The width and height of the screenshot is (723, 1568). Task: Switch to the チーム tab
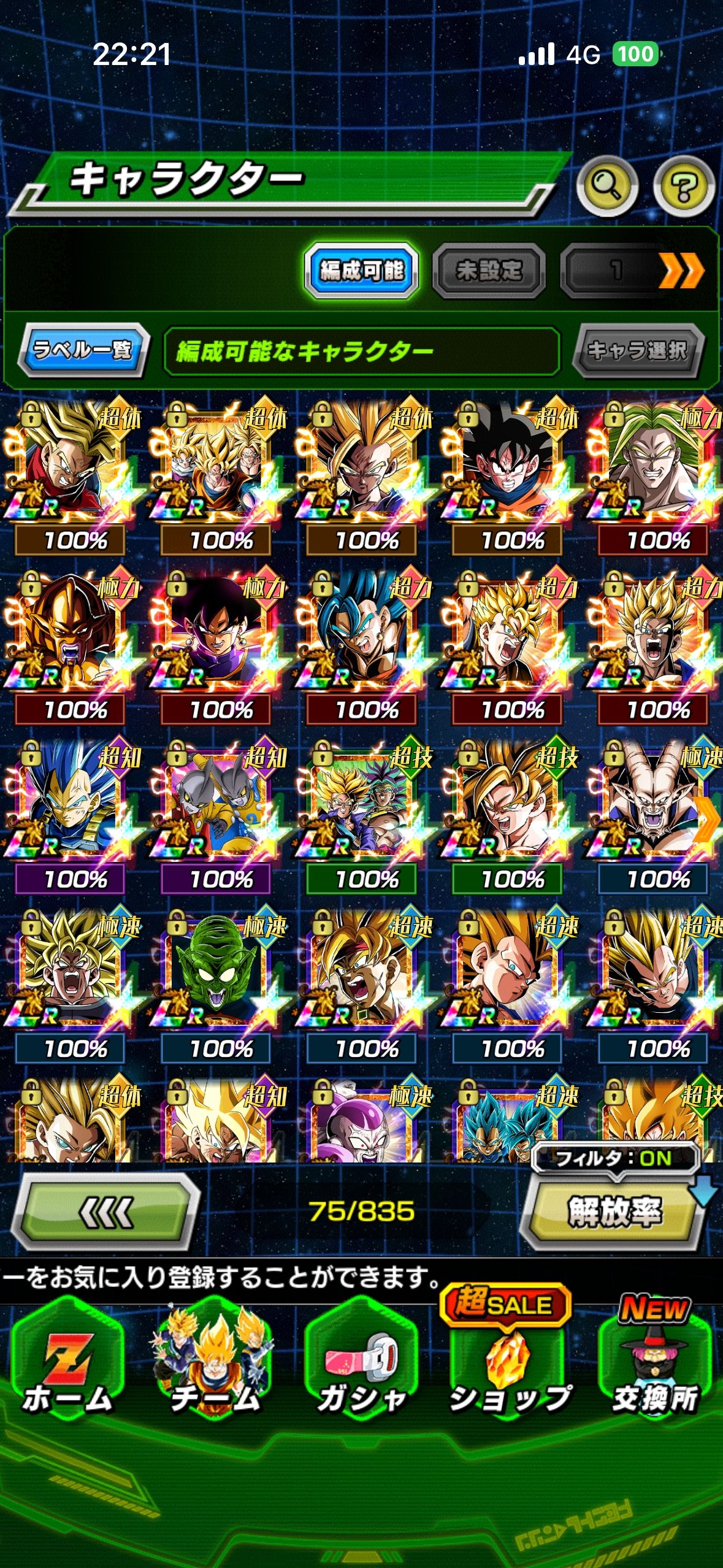click(x=215, y=1365)
